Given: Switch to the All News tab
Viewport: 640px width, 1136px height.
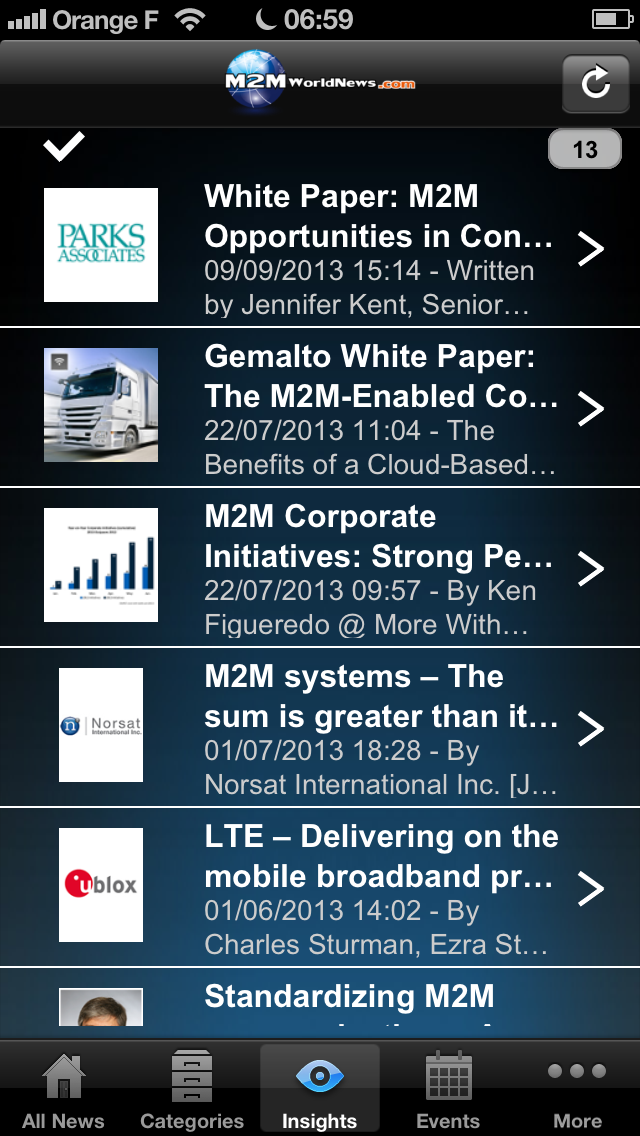Looking at the screenshot, I should (x=63, y=1090).
